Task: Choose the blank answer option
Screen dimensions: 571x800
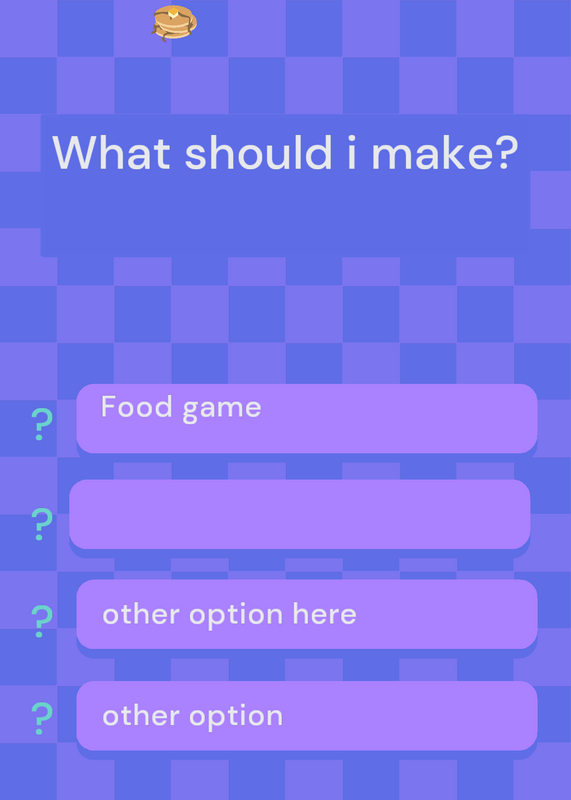Action: click(300, 514)
